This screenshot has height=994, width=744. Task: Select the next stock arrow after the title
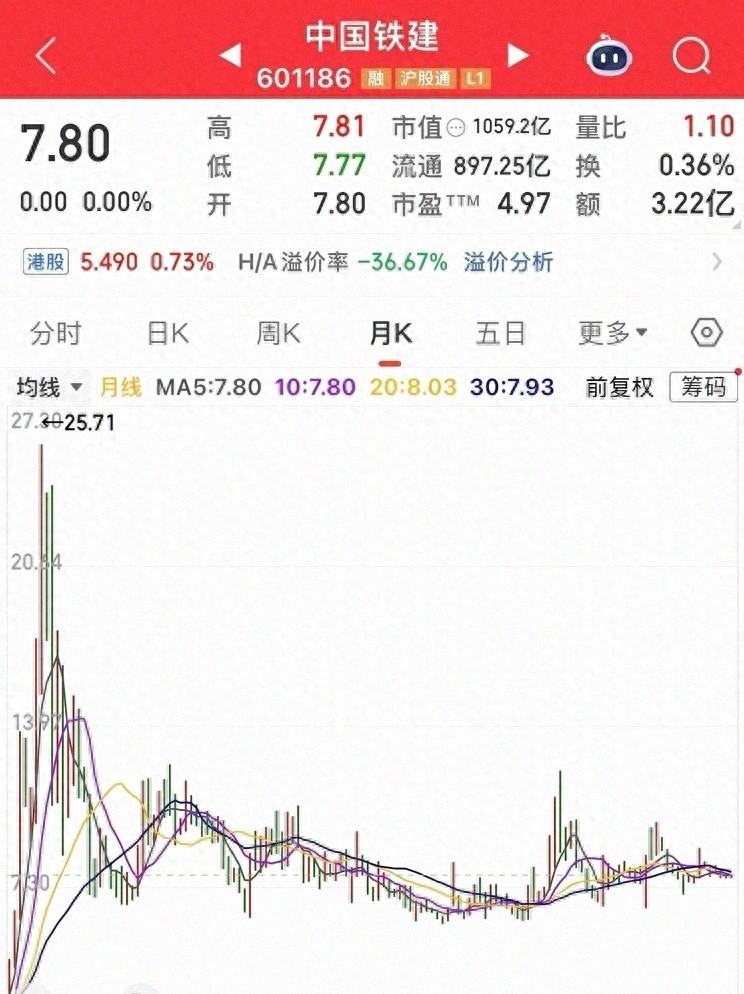pos(518,57)
